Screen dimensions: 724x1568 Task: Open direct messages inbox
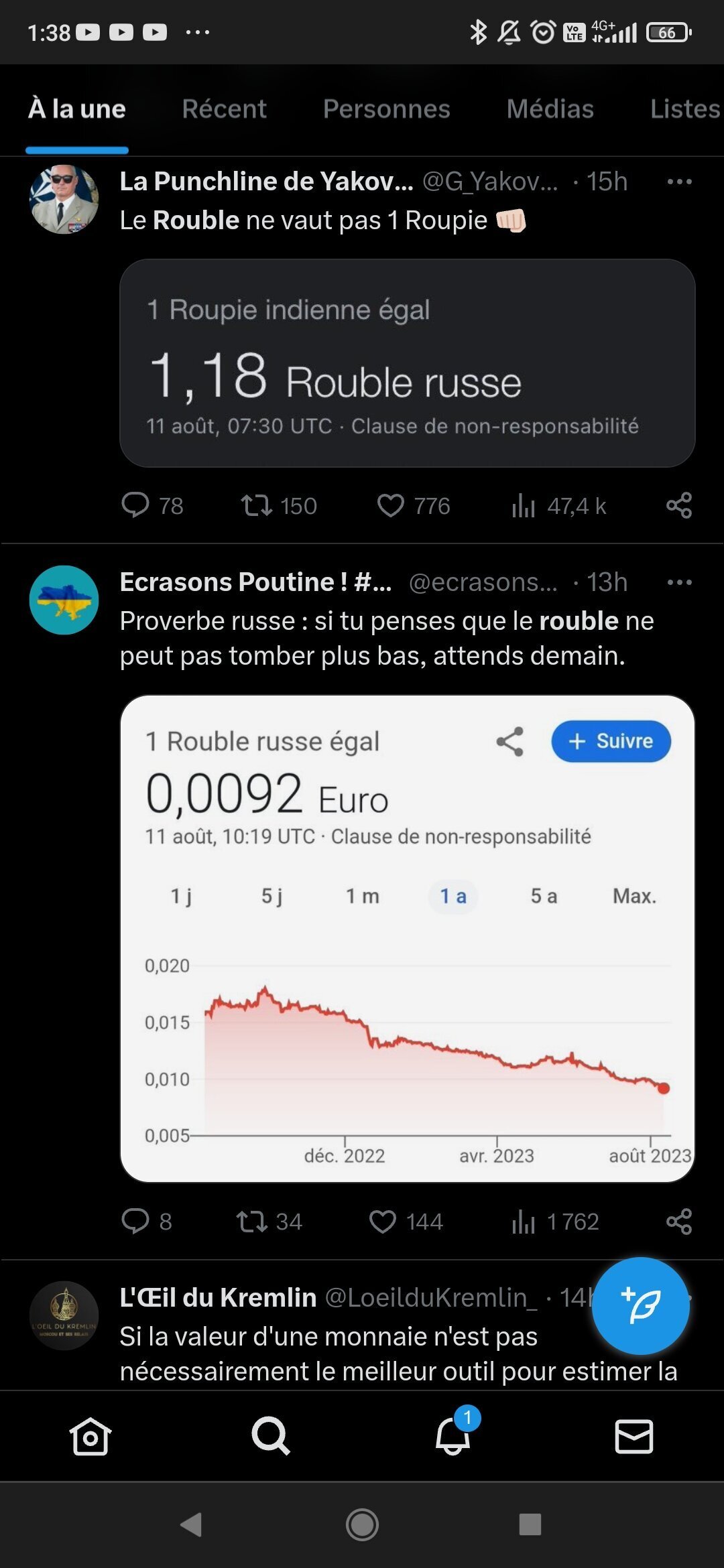pos(633,1435)
